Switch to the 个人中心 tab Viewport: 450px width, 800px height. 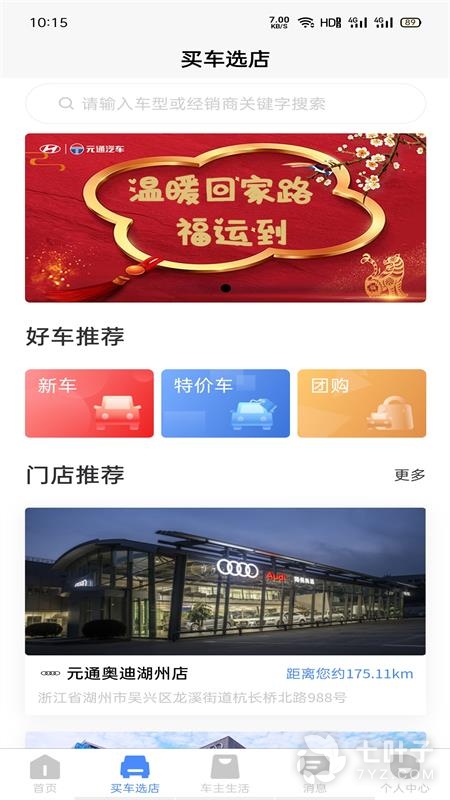click(x=405, y=773)
